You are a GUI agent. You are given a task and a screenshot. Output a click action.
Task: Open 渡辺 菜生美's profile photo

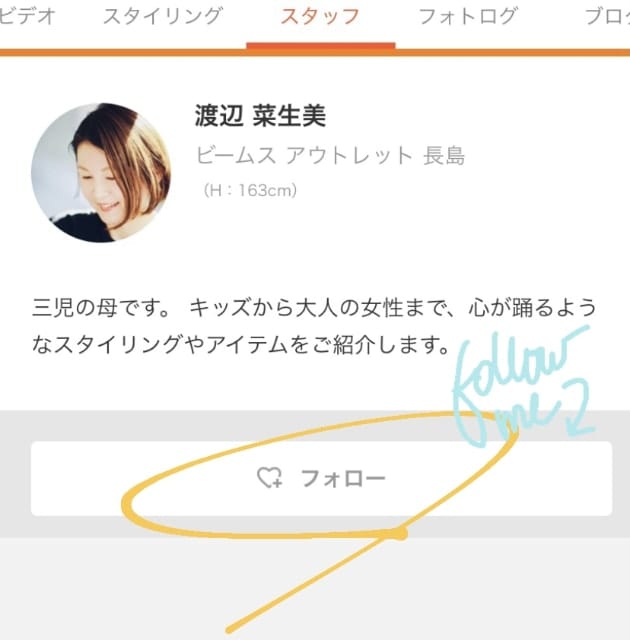click(x=101, y=172)
